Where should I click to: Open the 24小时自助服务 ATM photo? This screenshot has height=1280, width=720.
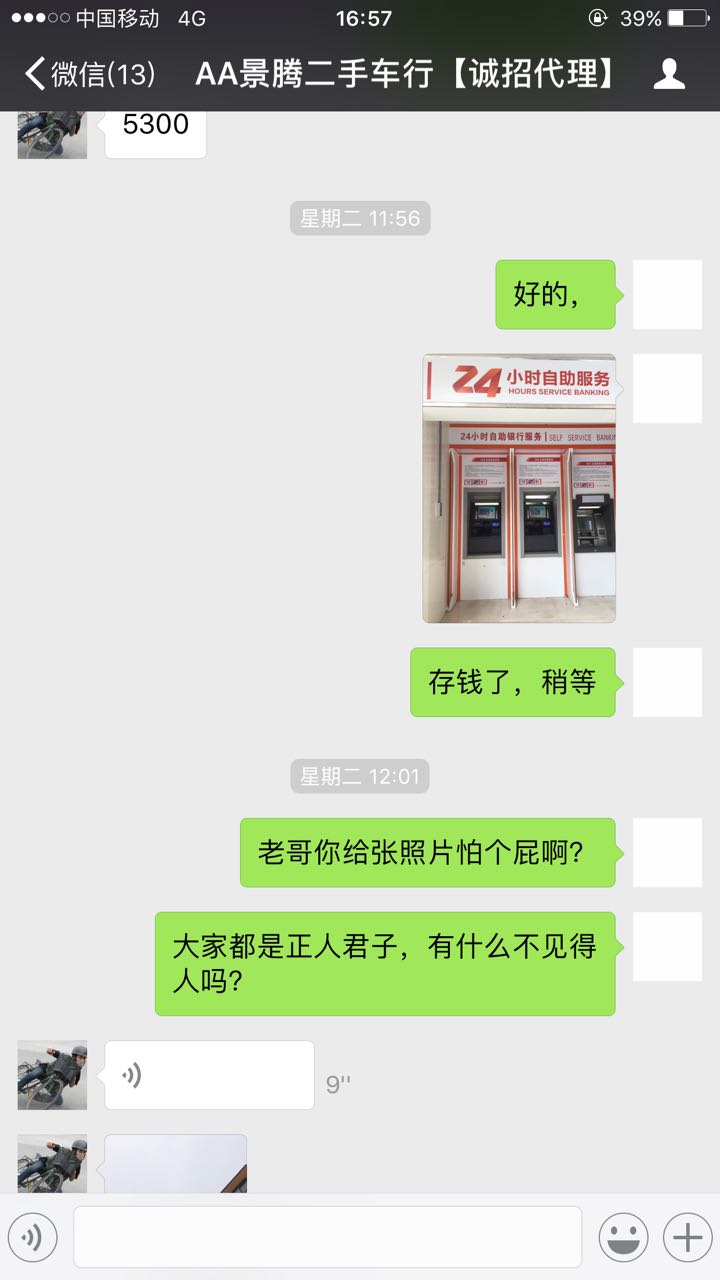tap(518, 488)
